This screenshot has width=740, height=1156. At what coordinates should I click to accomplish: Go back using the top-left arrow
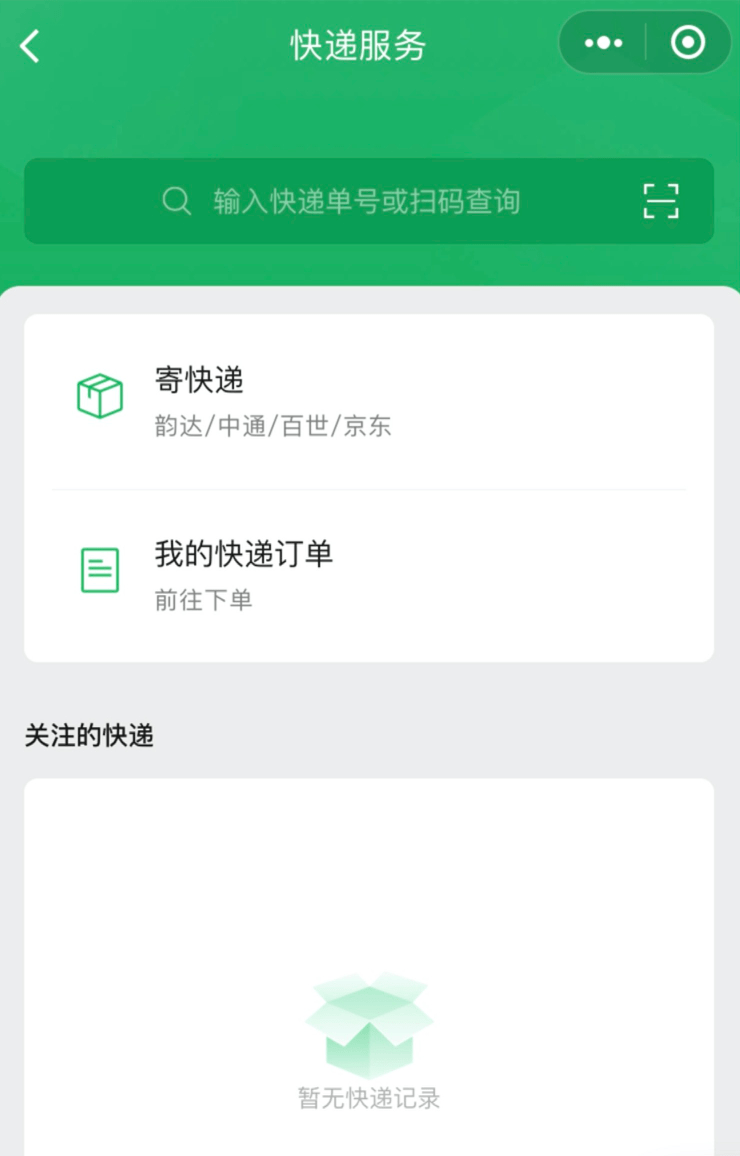[x=31, y=46]
